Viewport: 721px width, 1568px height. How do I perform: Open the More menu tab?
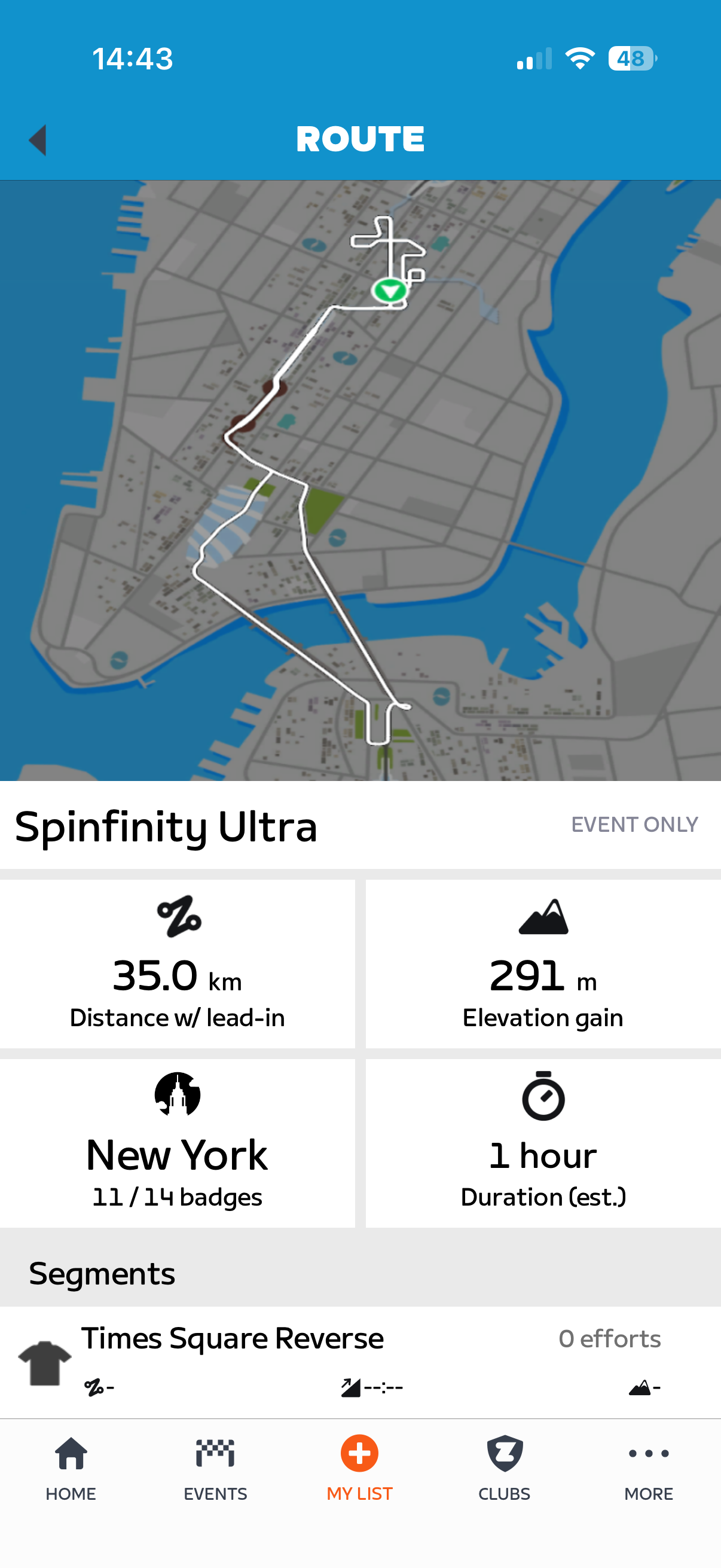pos(648,1468)
